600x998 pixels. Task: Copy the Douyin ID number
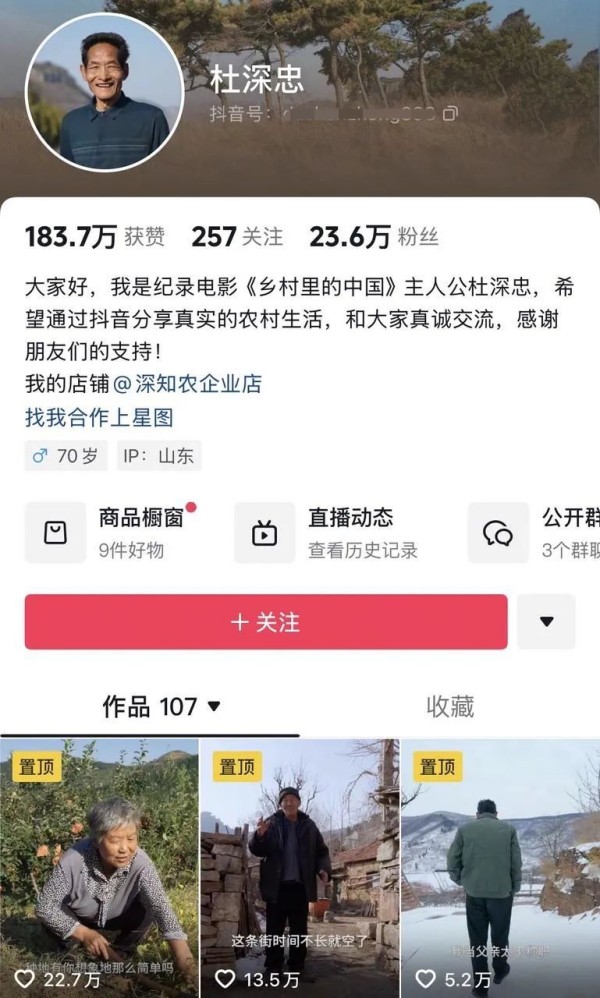pyautogui.click(x=450, y=114)
